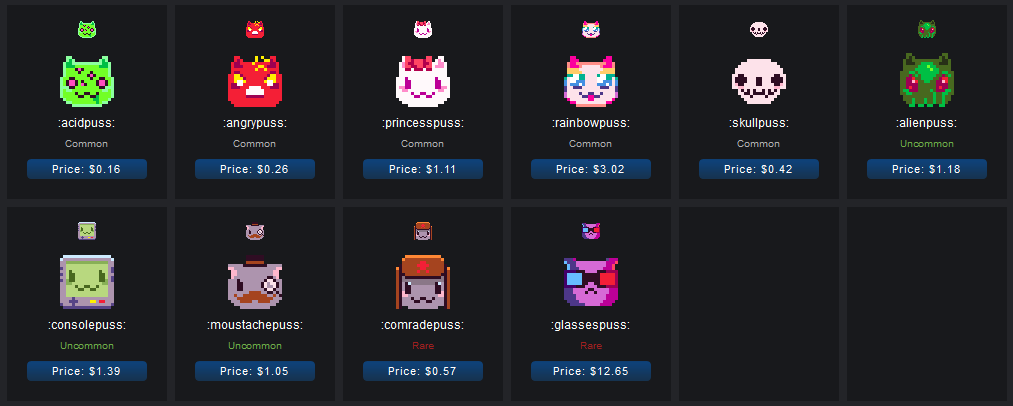This screenshot has height=406, width=1013.
Task: Tap the alienpuss price $1.18 button
Action: coord(927,169)
